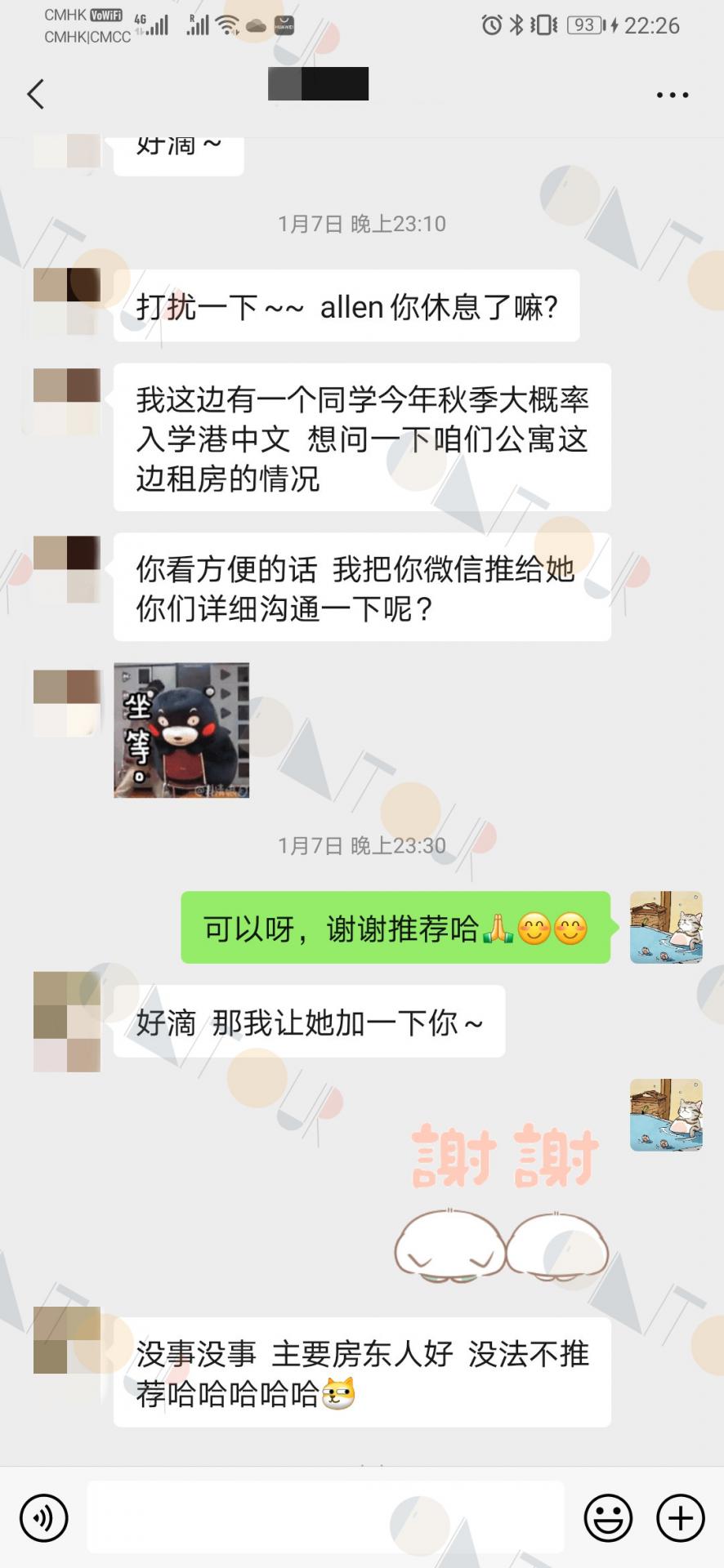Open contact avatar beside 打扰一下 message
This screenshot has width=724, height=1568.
pyautogui.click(x=67, y=301)
